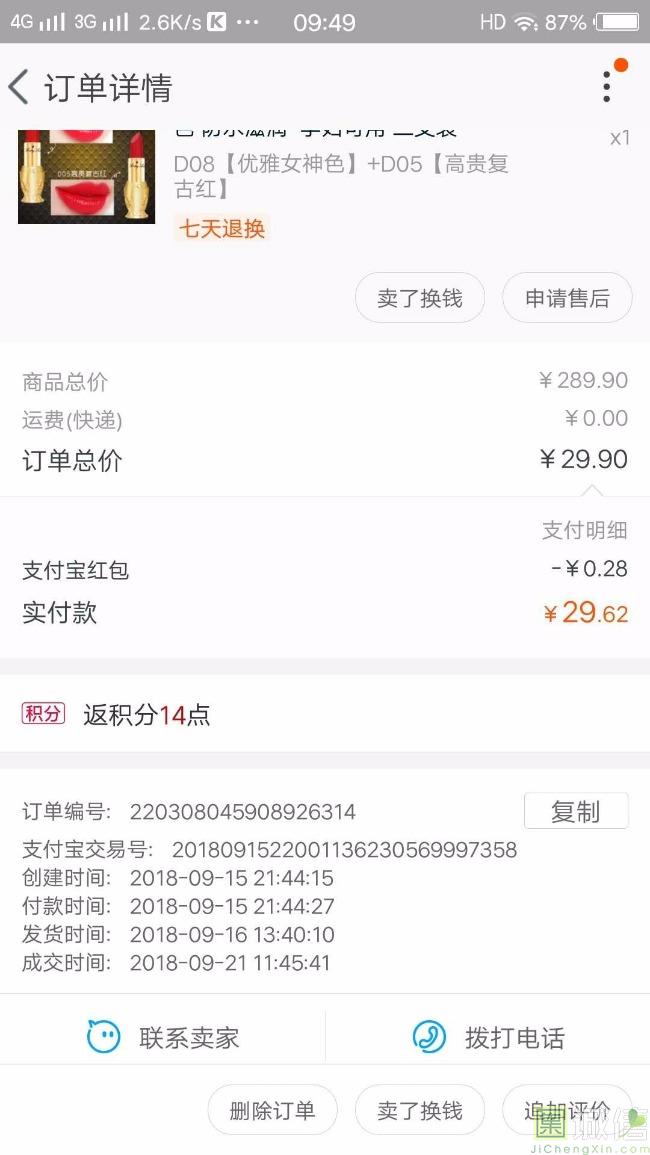
Task: Add a follow-up review via 追加评价
Action: (567, 1109)
